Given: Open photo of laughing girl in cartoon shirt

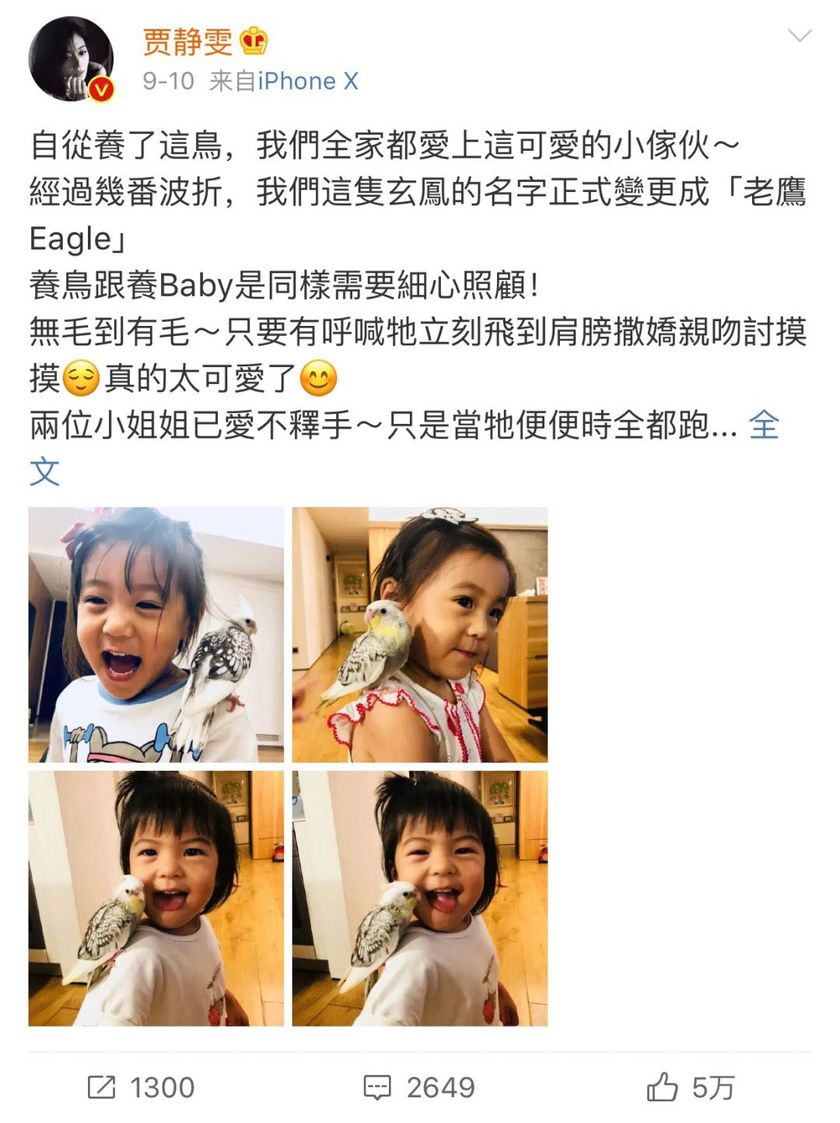Looking at the screenshot, I should pyautogui.click(x=156, y=634).
